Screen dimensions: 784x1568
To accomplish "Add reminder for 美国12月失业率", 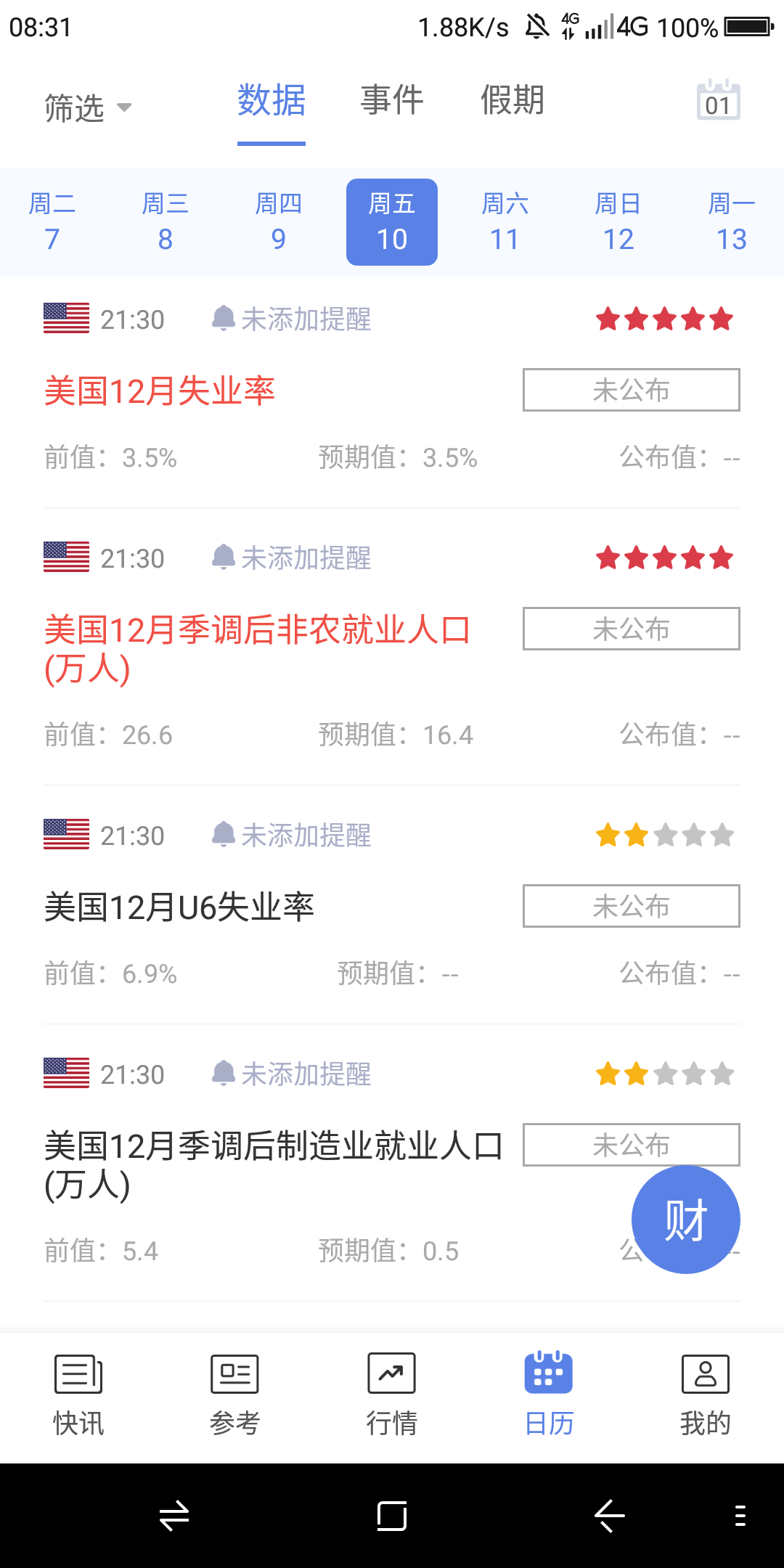I will [291, 319].
